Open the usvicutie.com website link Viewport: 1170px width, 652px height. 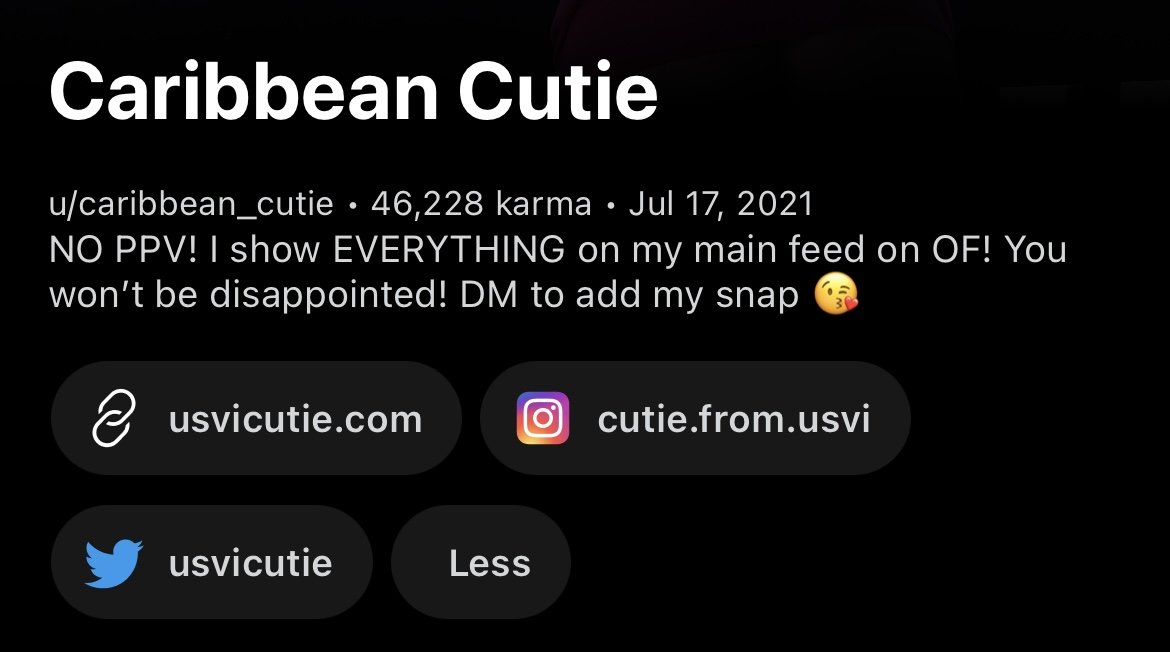coord(256,418)
